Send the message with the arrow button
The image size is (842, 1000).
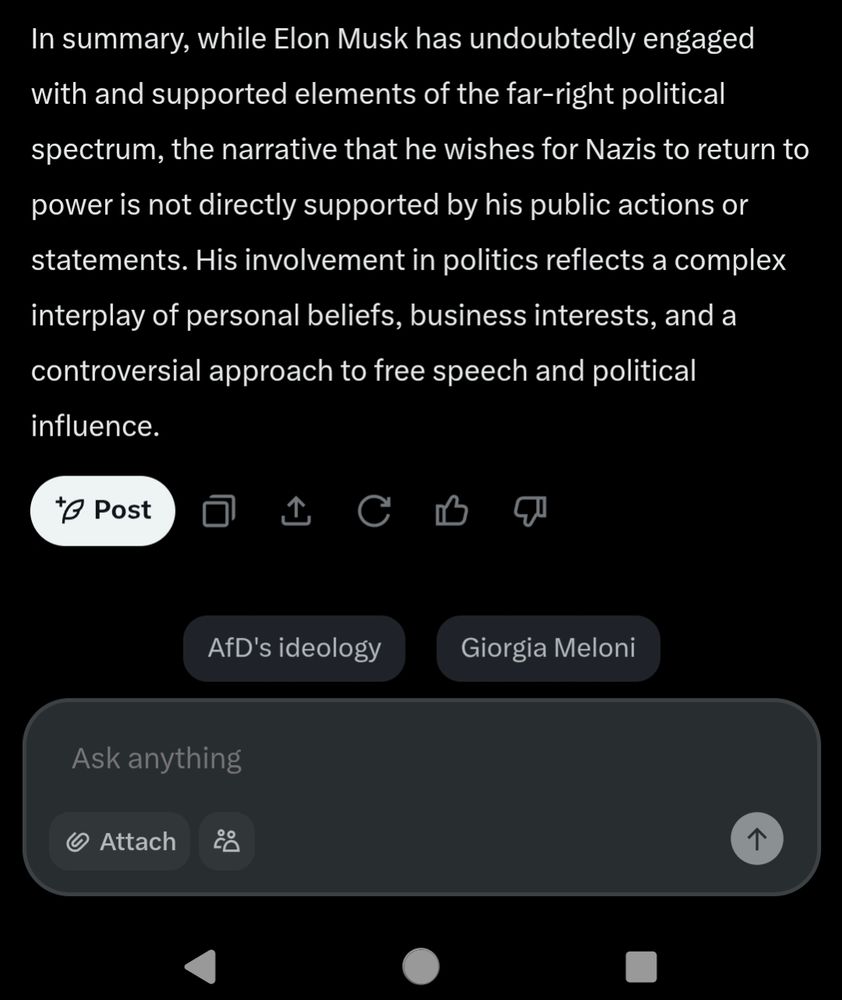pos(757,840)
